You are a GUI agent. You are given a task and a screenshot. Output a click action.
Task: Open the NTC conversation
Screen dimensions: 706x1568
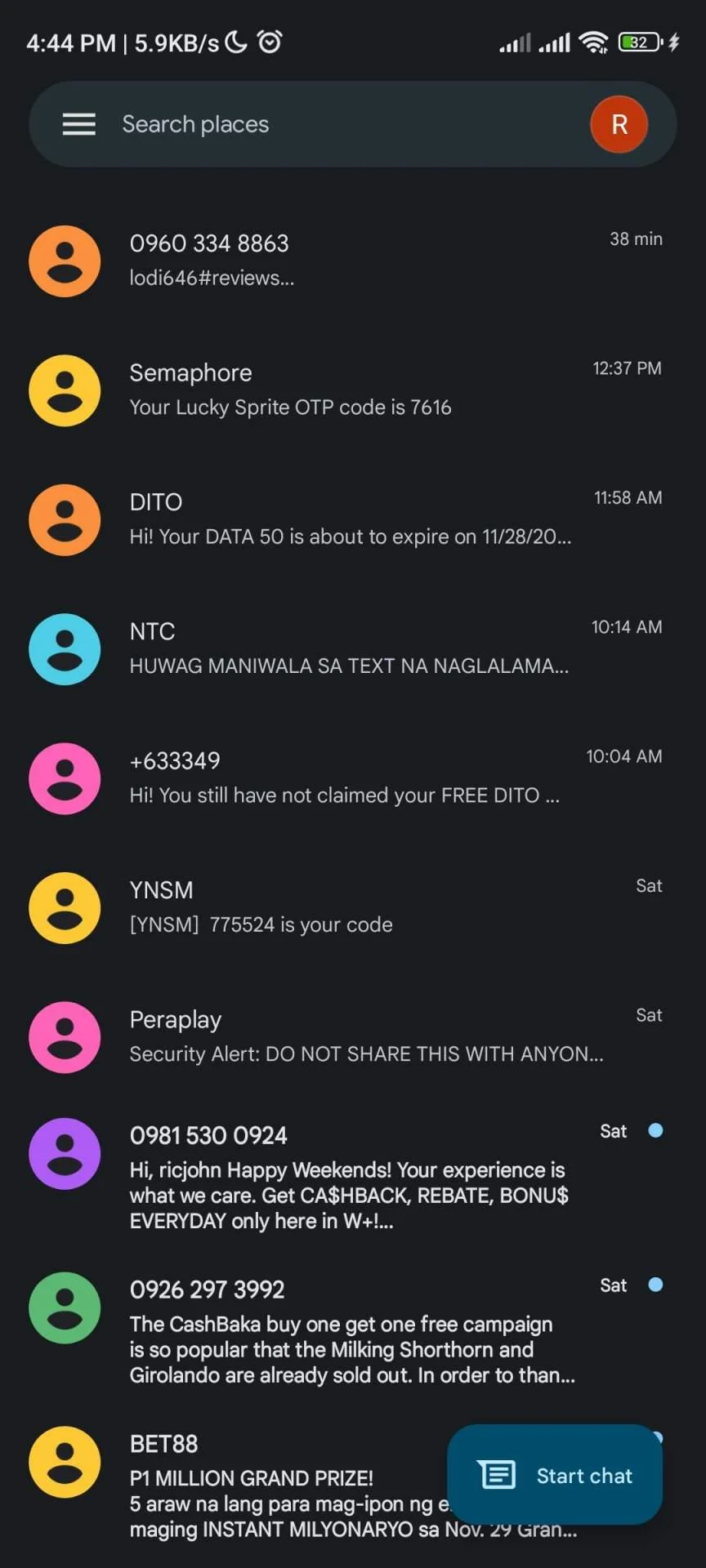click(x=353, y=649)
